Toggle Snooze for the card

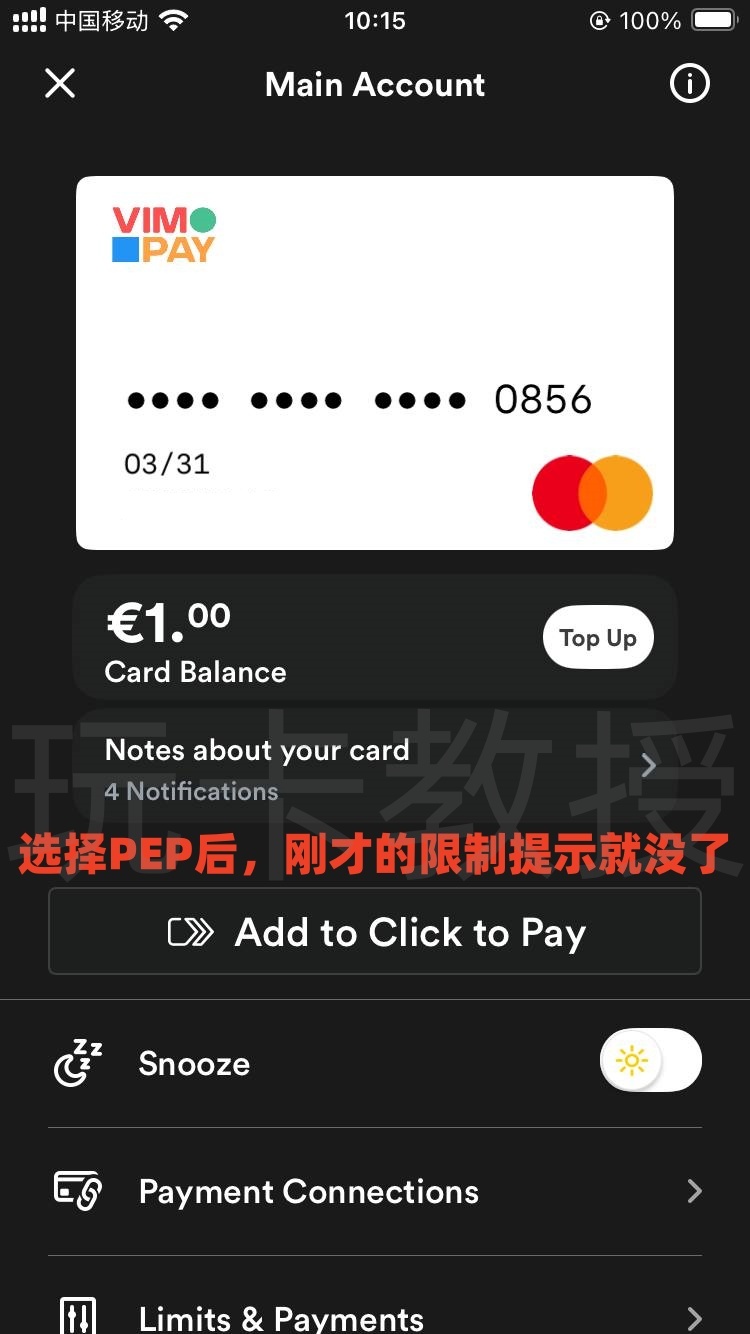pyautogui.click(x=651, y=1060)
